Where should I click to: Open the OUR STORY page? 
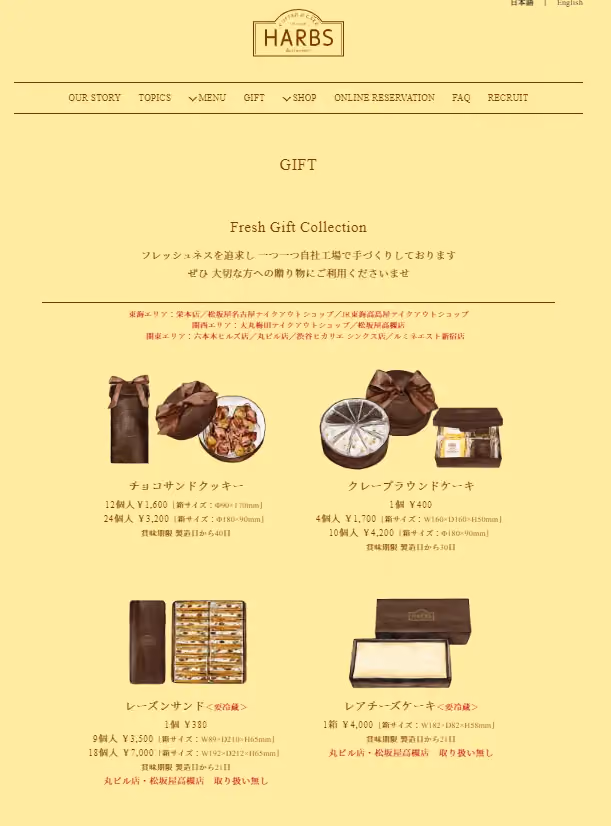click(x=94, y=97)
